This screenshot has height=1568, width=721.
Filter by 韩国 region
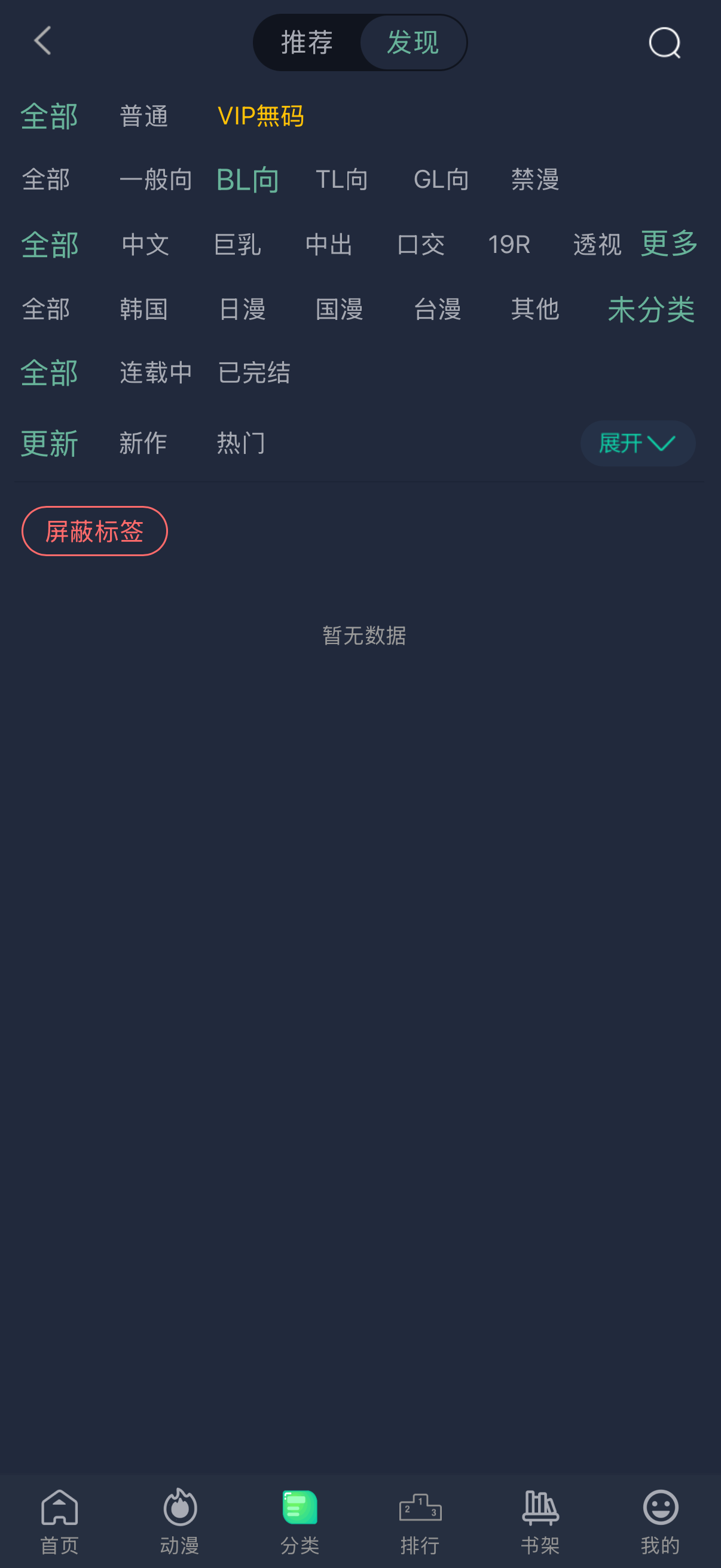(x=144, y=309)
